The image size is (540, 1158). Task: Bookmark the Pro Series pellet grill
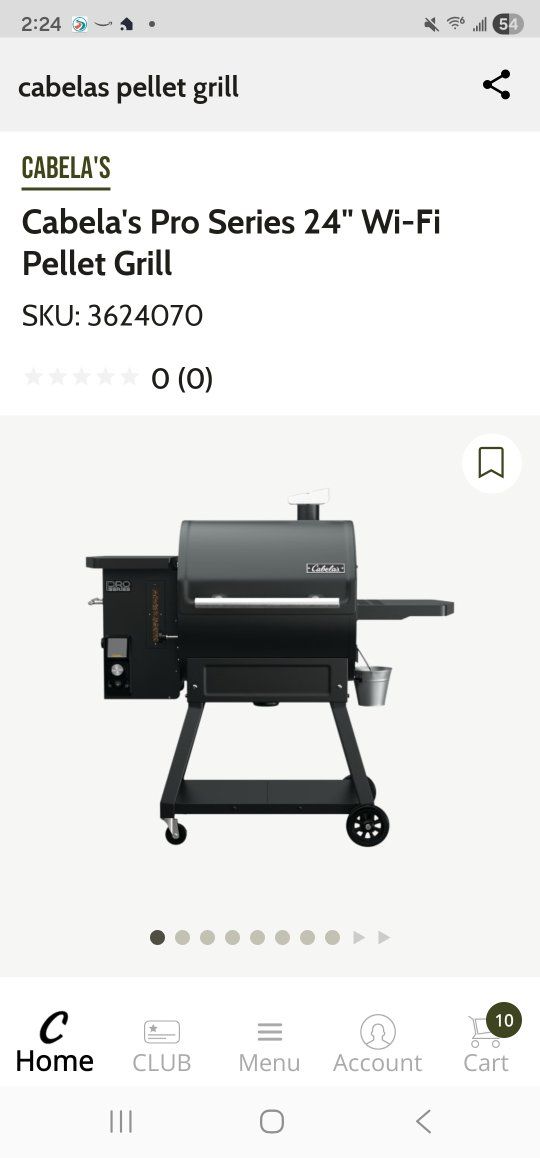[491, 463]
